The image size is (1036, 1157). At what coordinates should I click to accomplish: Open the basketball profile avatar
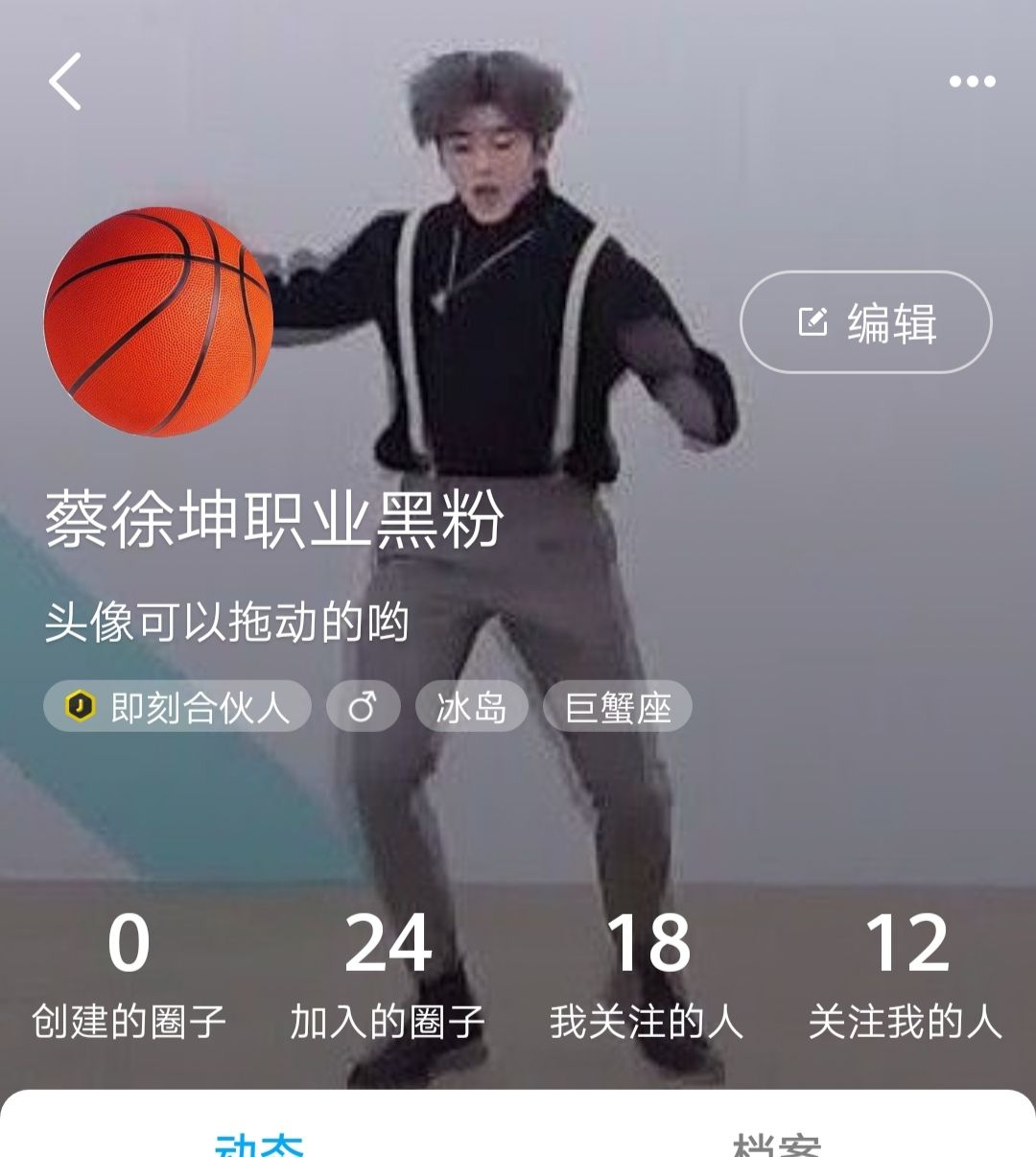pos(158,321)
